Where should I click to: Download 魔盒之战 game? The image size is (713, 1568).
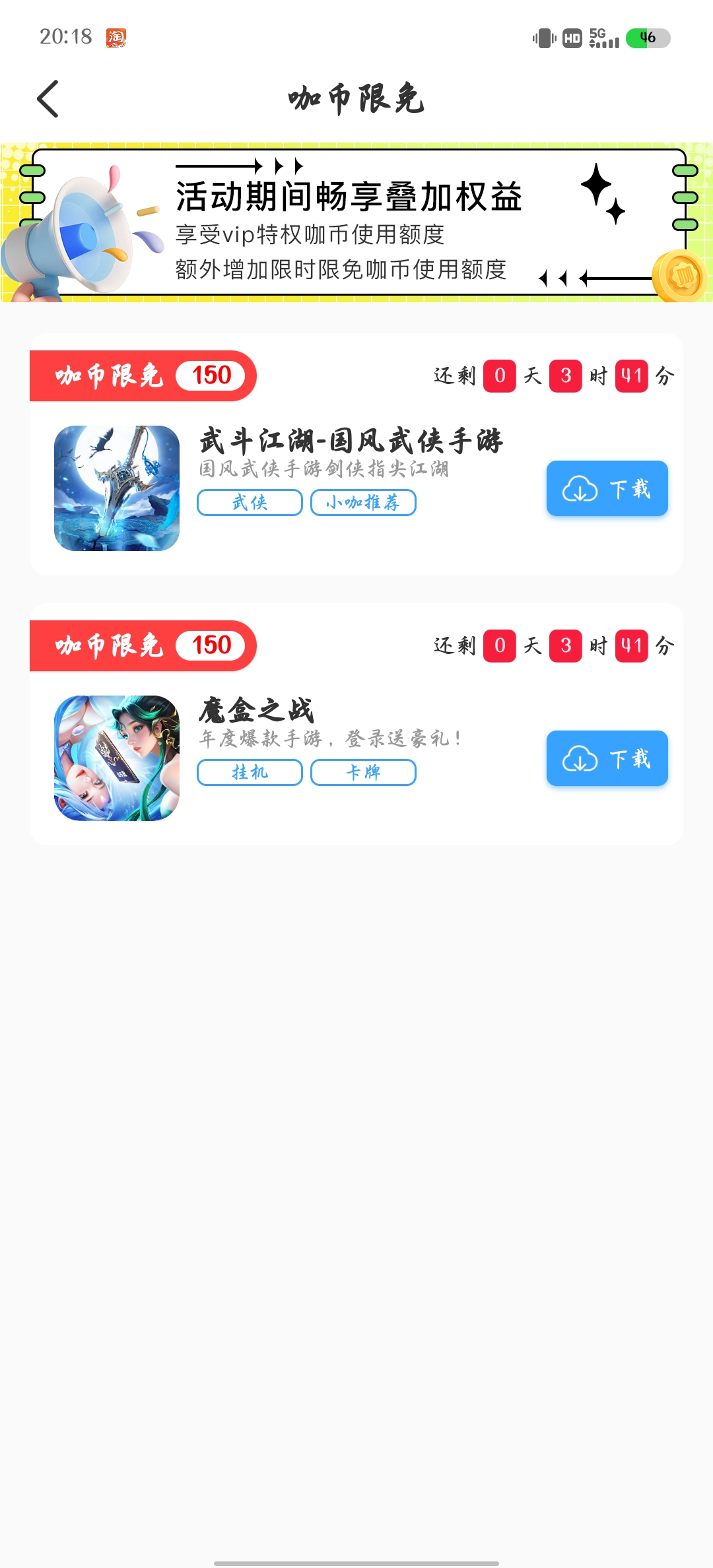point(607,758)
